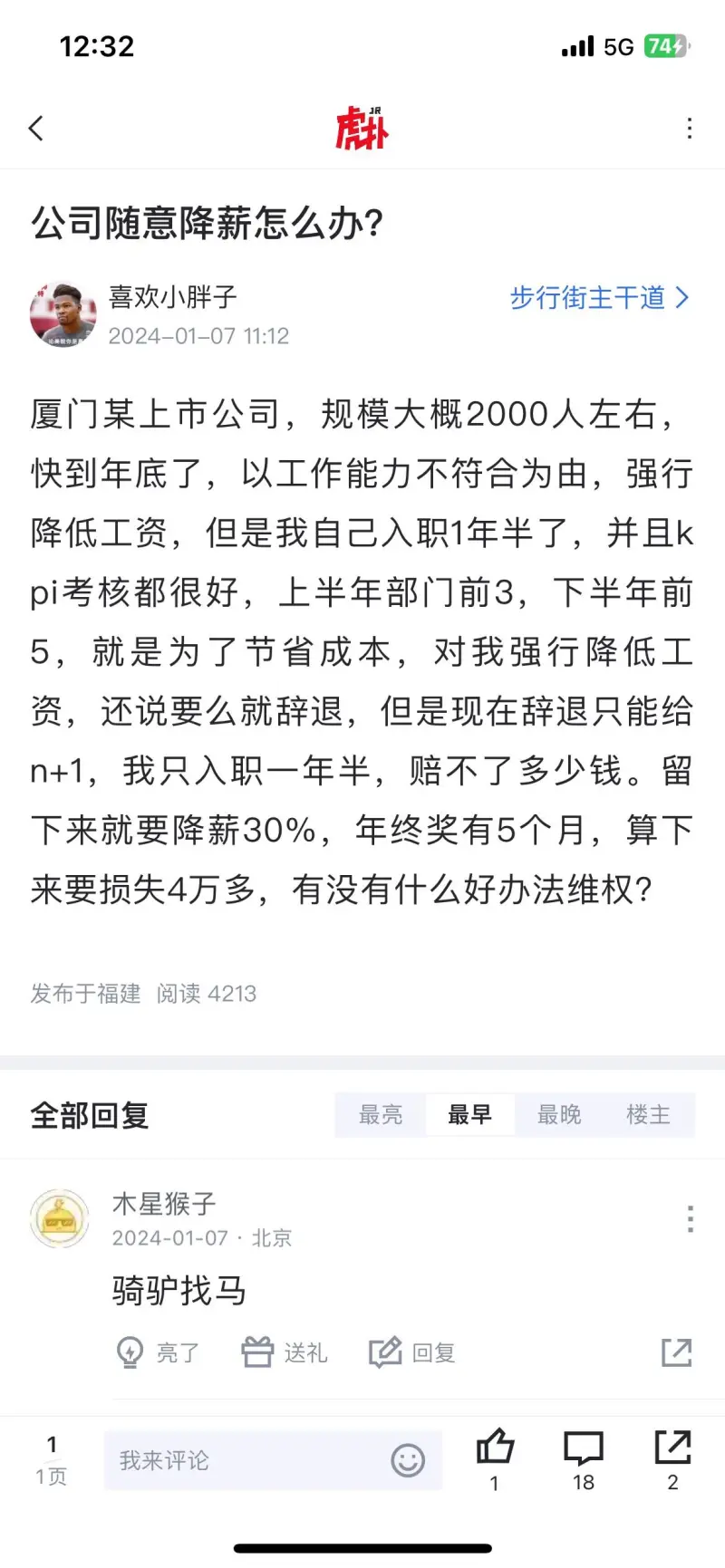
Task: Open the top-right overflow menu
Action: pos(690,129)
